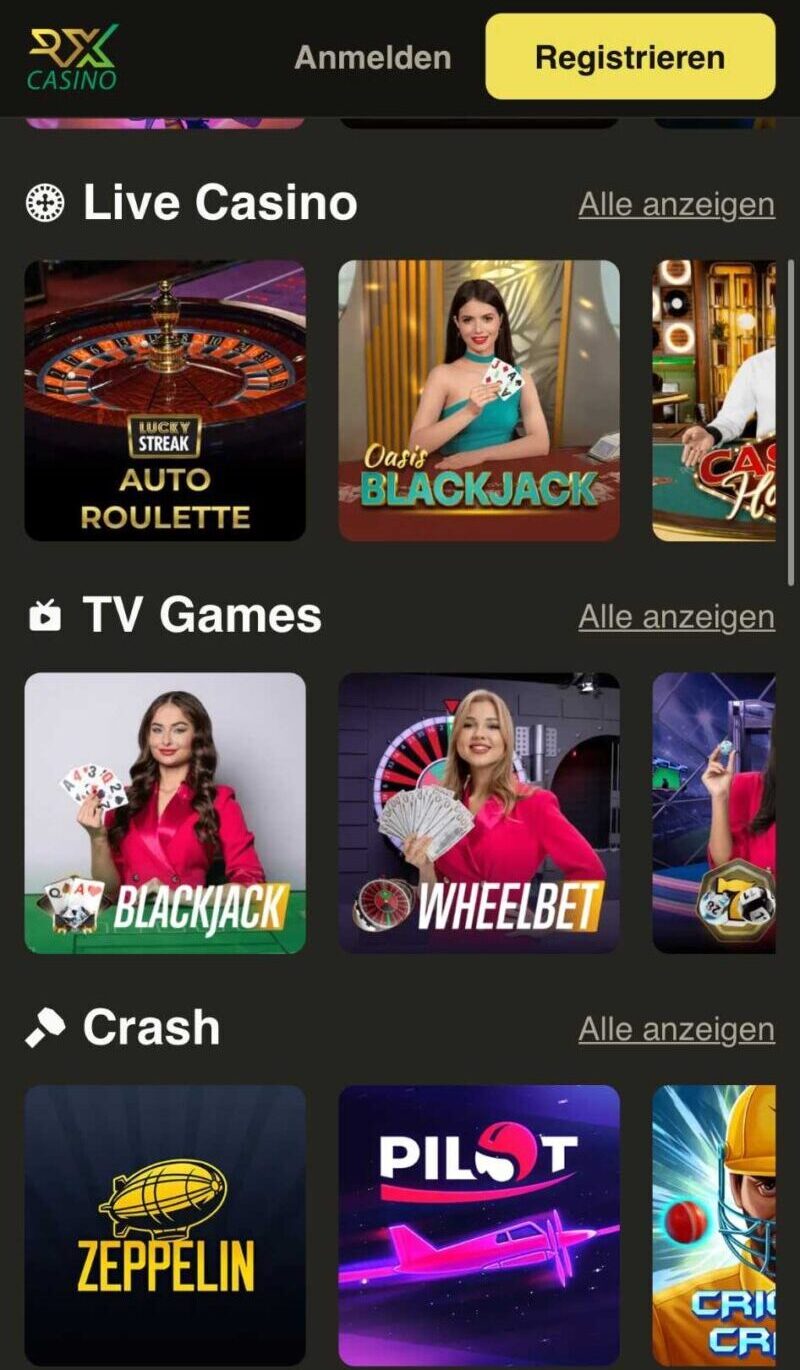Launch the TV Games Blackjack tile

coord(165,813)
